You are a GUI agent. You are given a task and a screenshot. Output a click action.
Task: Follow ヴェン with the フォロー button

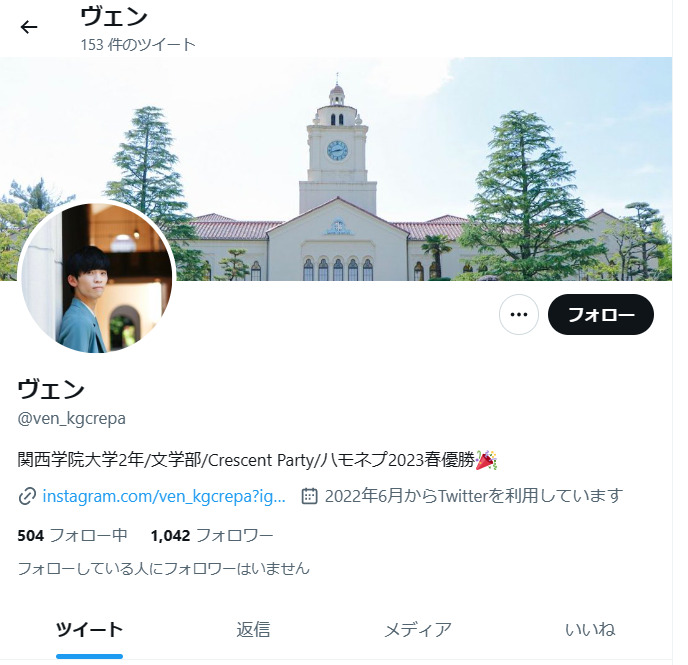600,315
